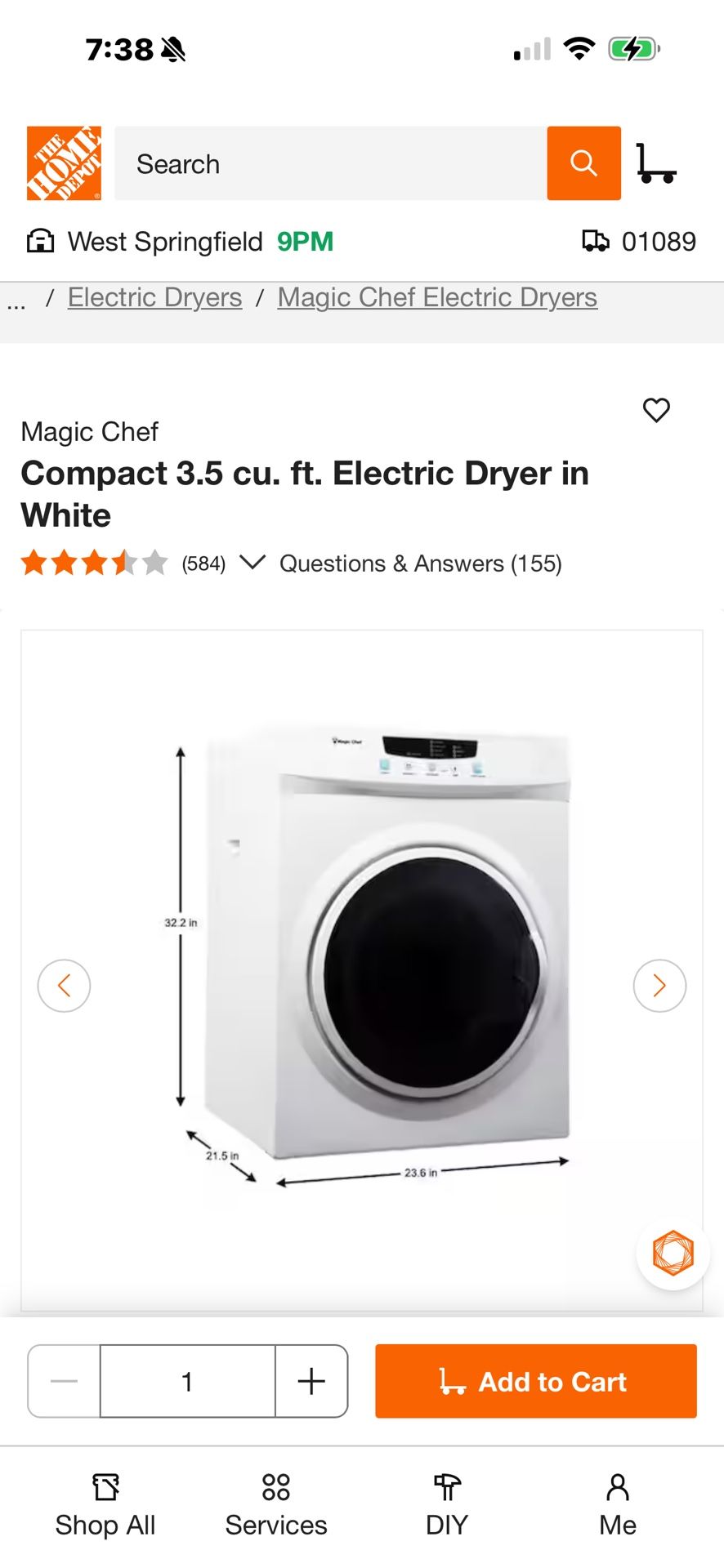Expand the Questions & Answers chevron

[253, 563]
